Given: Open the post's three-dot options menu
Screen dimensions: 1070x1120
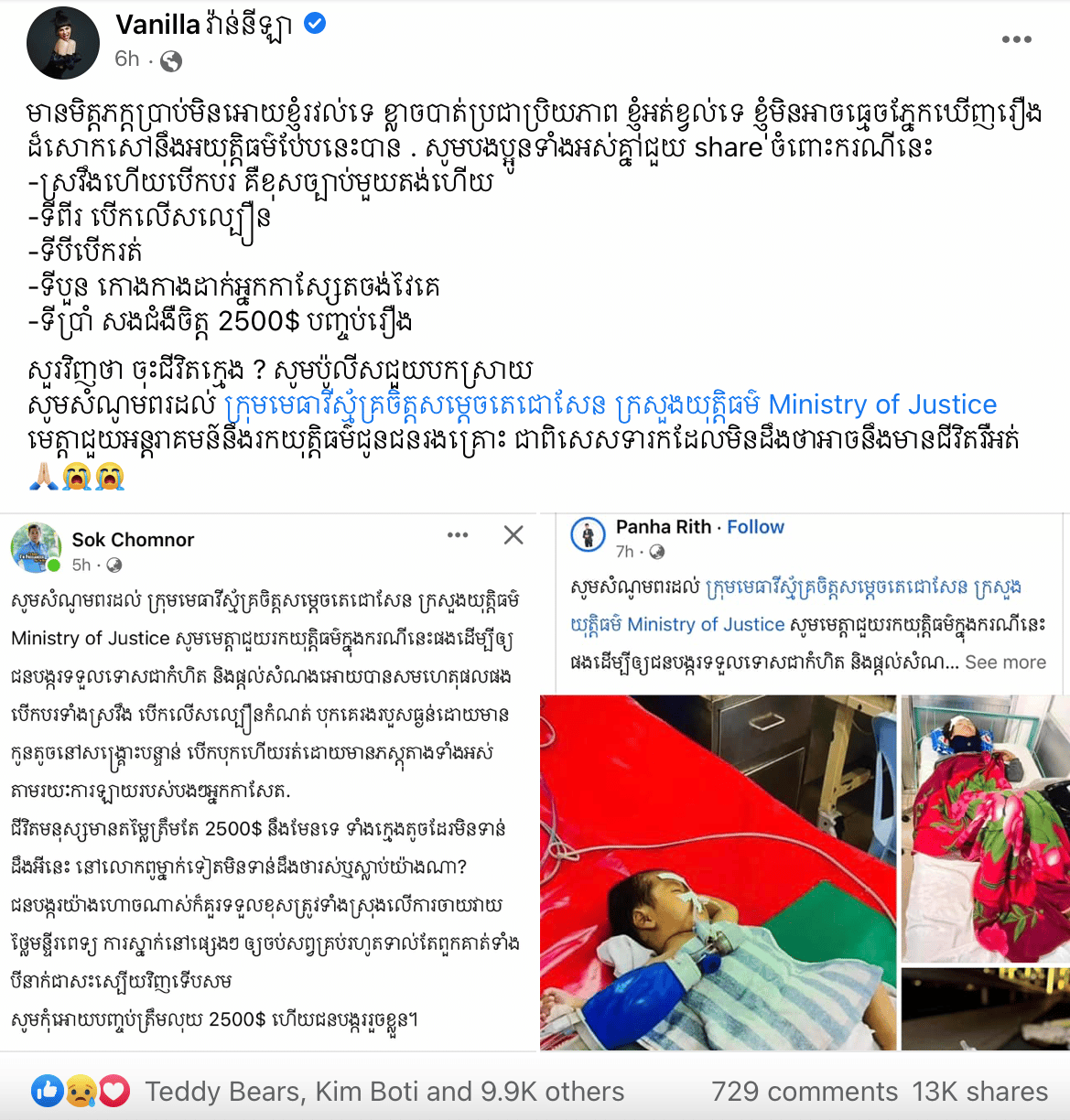Looking at the screenshot, I should point(1016,39).
